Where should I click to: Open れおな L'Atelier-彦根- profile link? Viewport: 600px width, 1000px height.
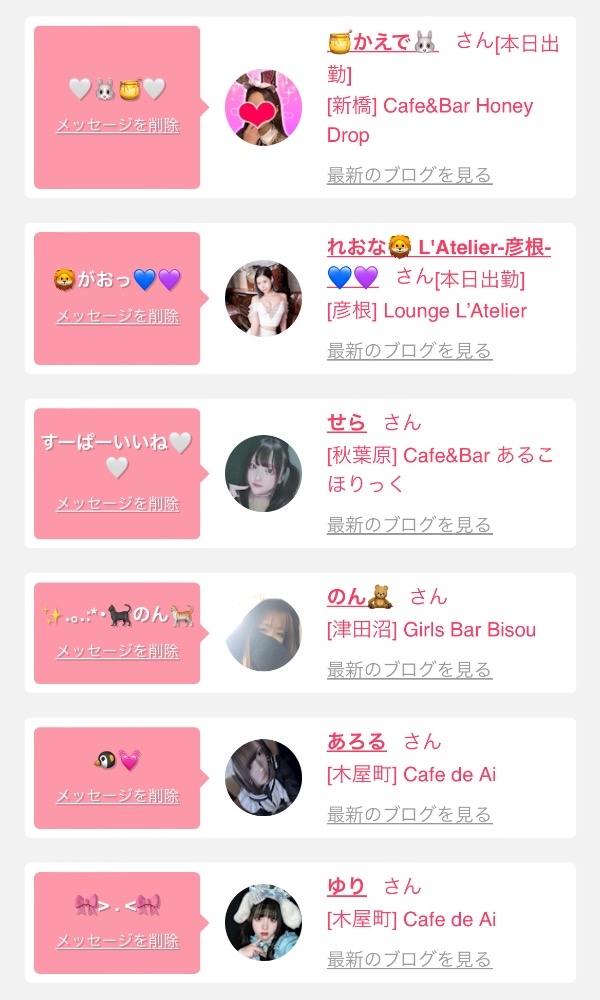click(x=439, y=261)
